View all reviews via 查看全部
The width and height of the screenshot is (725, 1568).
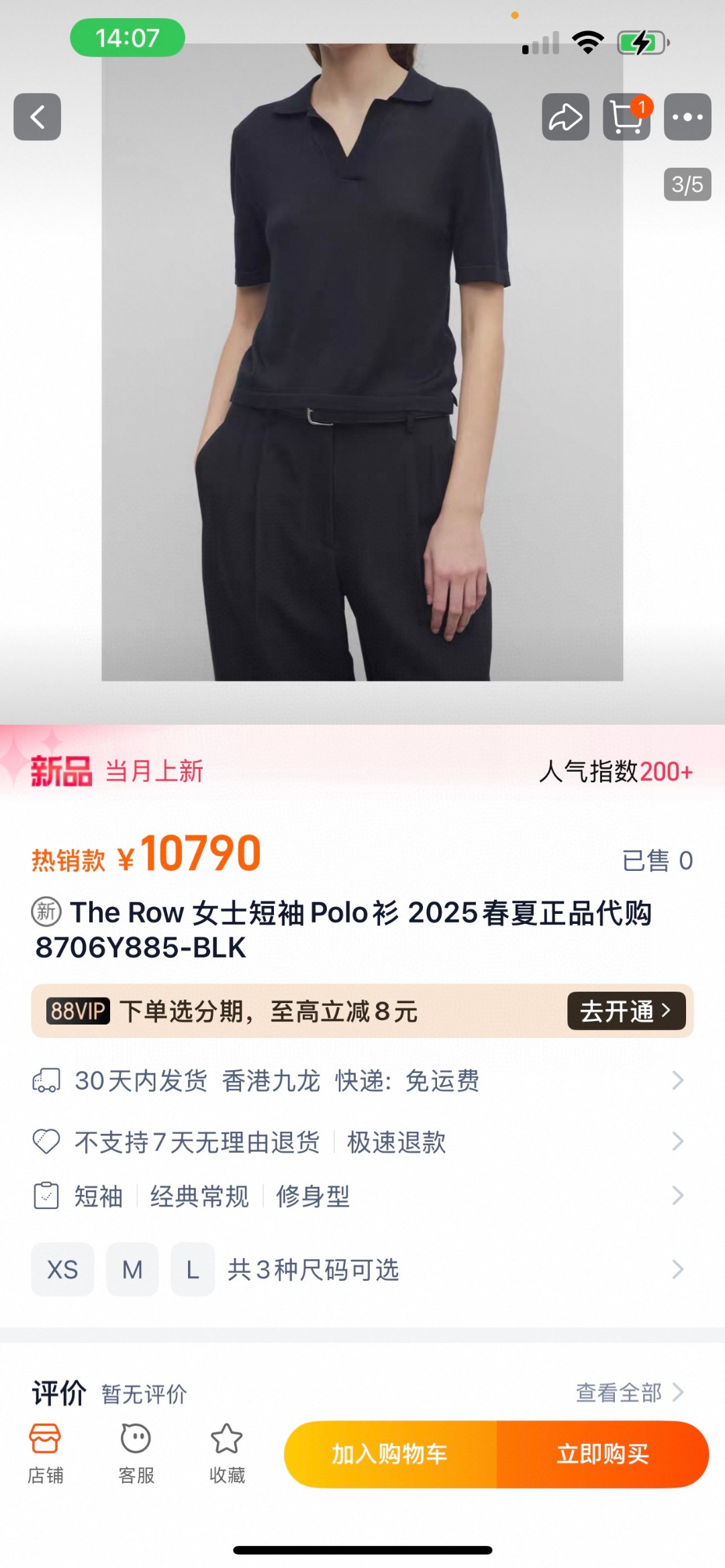coord(628,1393)
